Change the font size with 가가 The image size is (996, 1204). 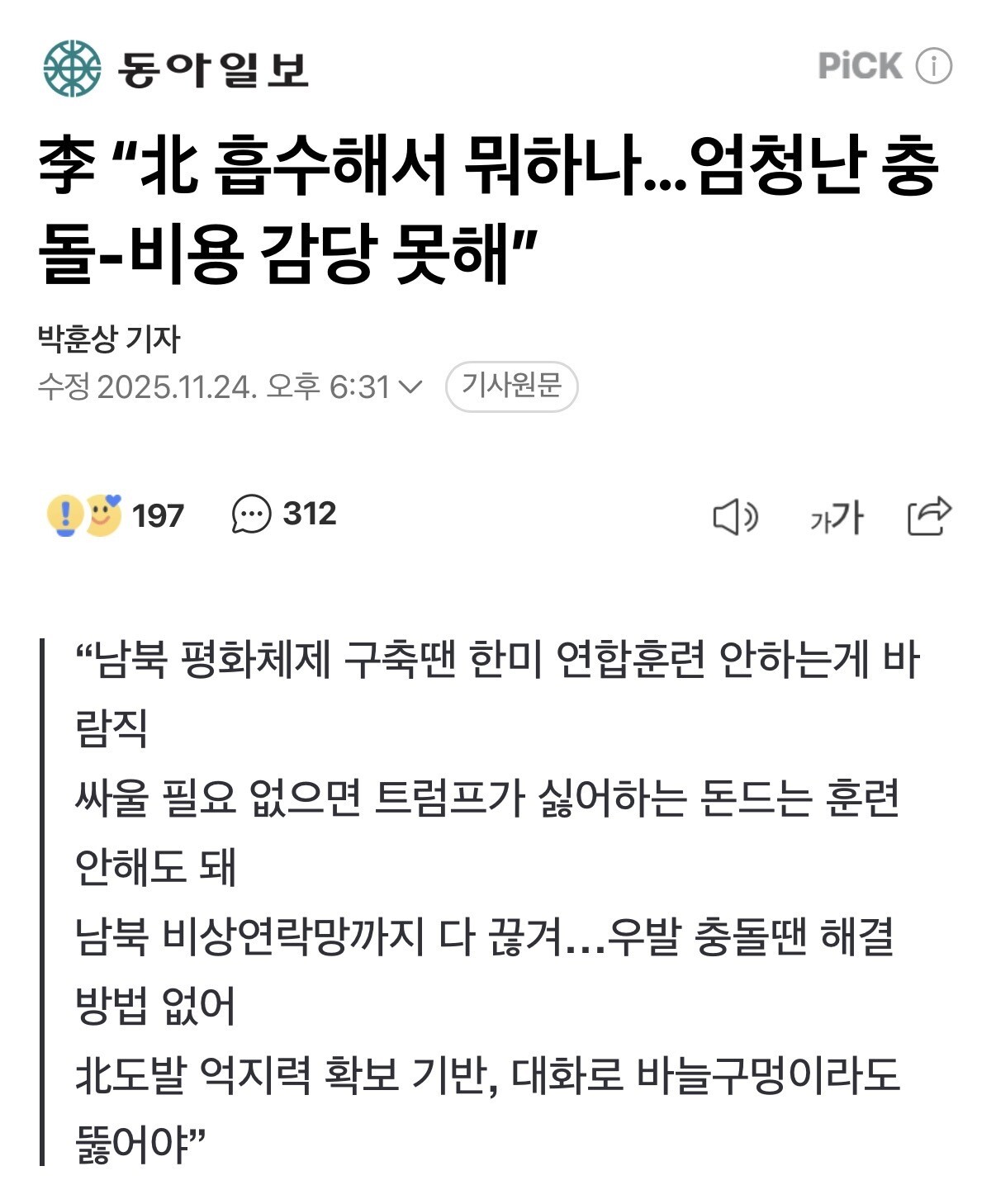coord(836,518)
